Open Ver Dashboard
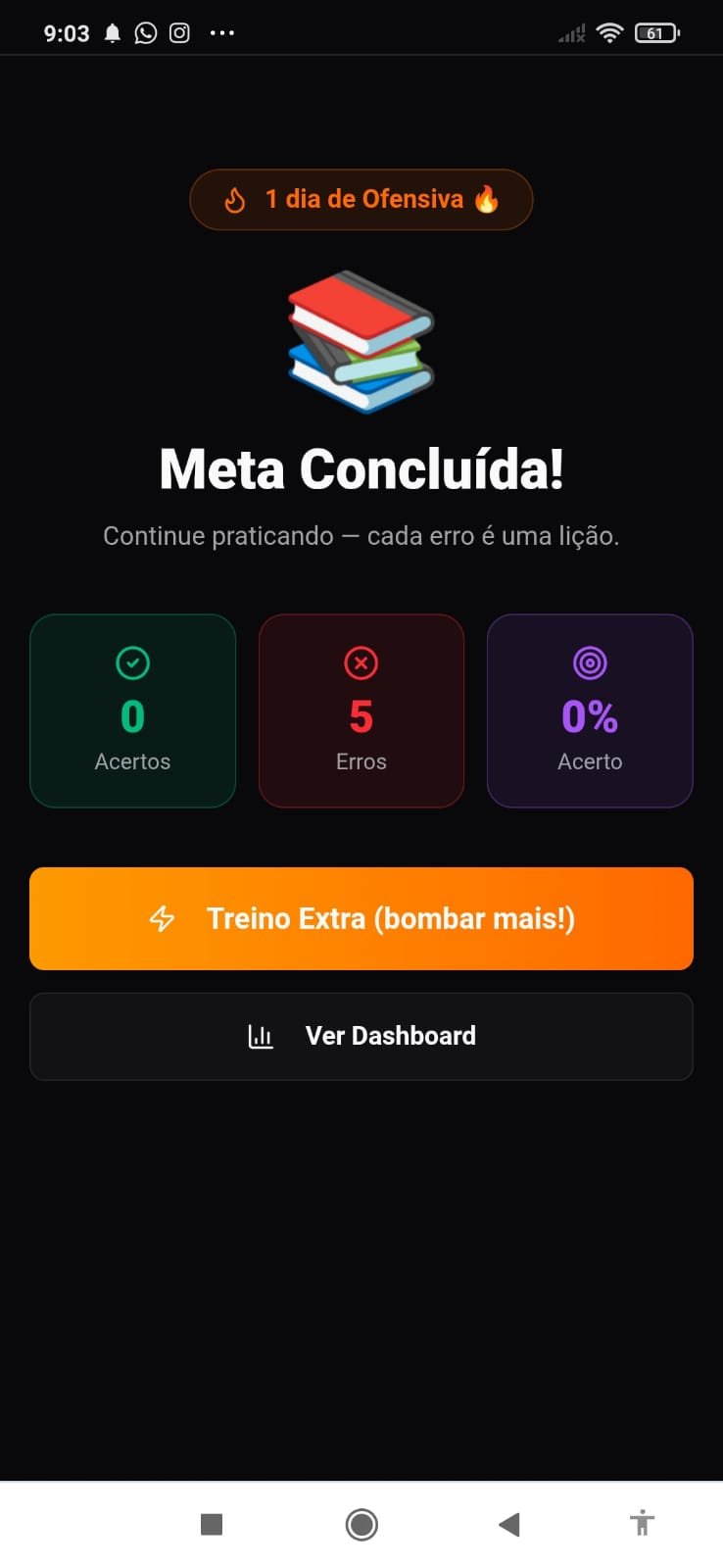This screenshot has width=723, height=1568. click(361, 1036)
